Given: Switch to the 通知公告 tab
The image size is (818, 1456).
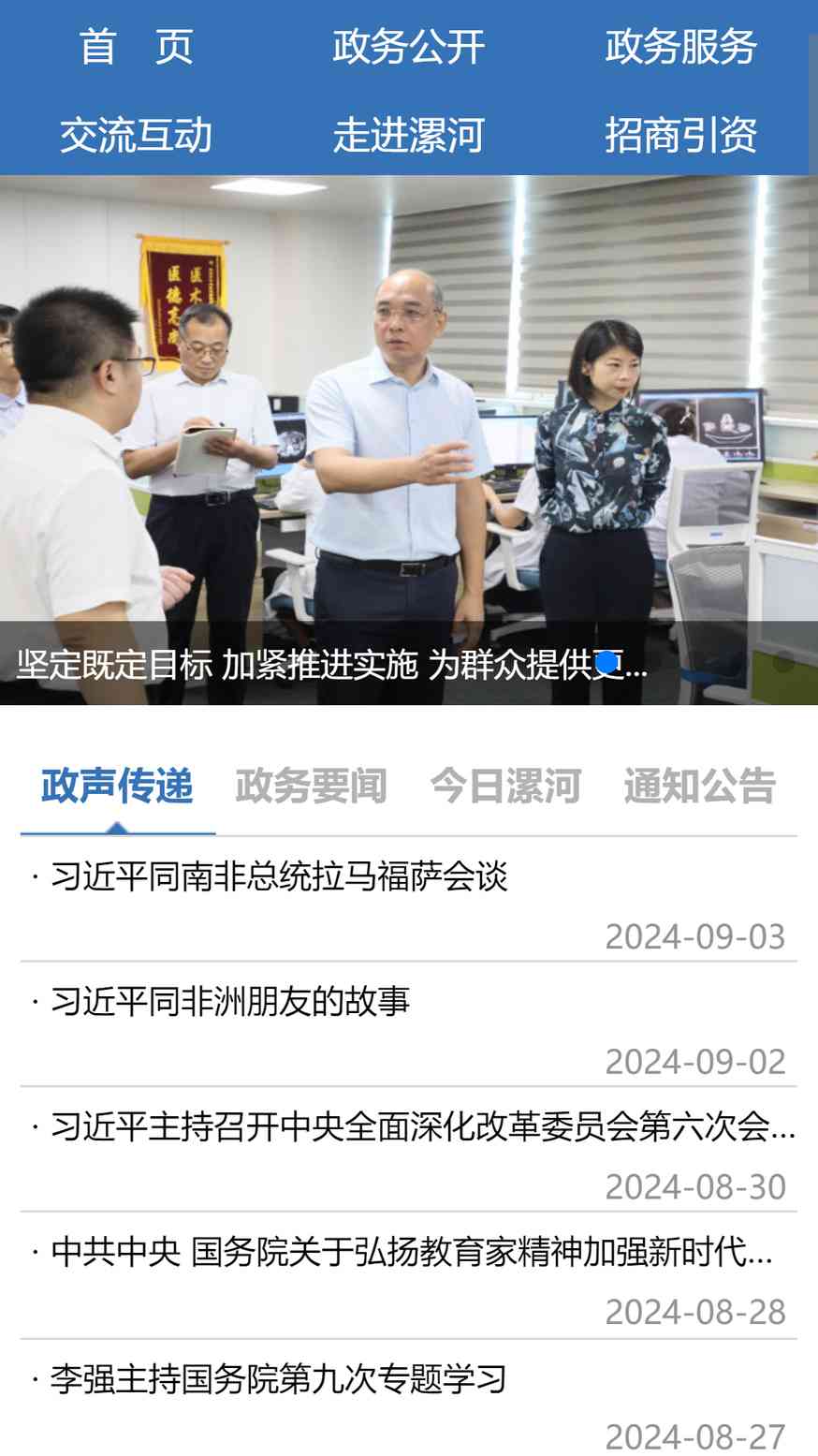Looking at the screenshot, I should pyautogui.click(x=699, y=786).
